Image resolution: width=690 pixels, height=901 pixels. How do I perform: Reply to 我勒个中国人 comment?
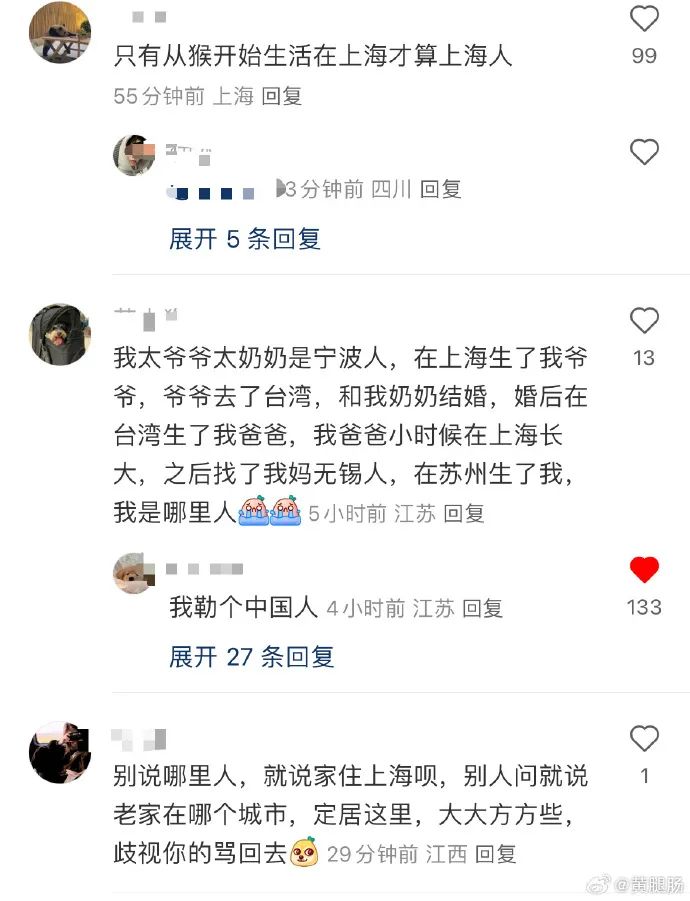click(x=483, y=607)
